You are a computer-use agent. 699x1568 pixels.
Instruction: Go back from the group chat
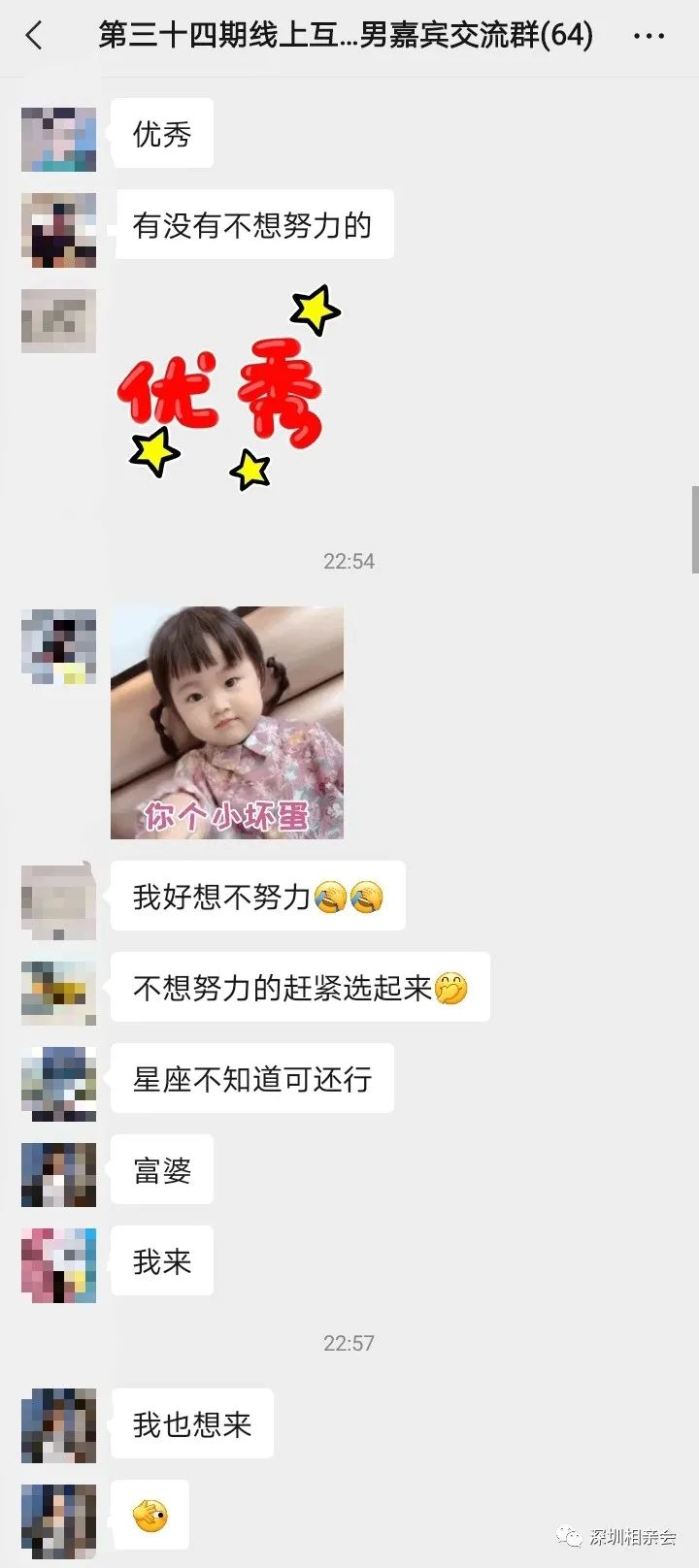pyautogui.click(x=35, y=37)
